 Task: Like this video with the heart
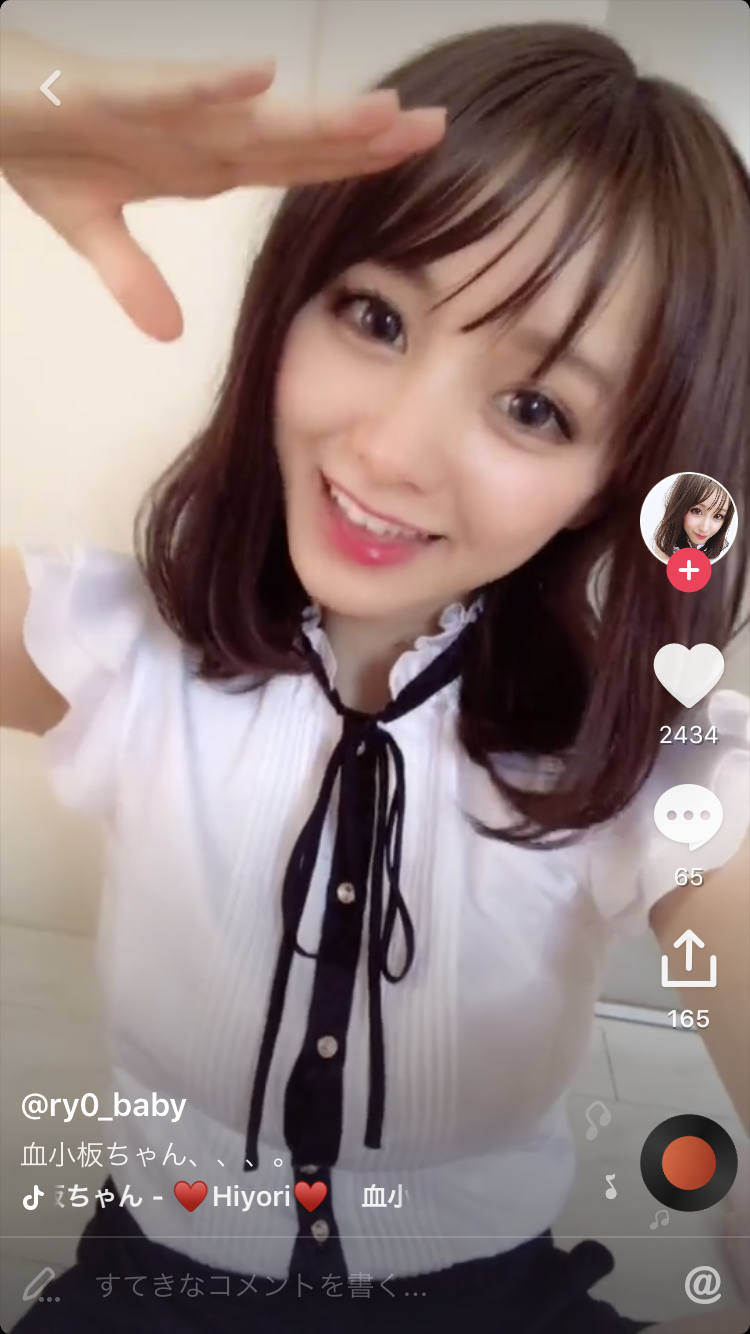pyautogui.click(x=688, y=676)
